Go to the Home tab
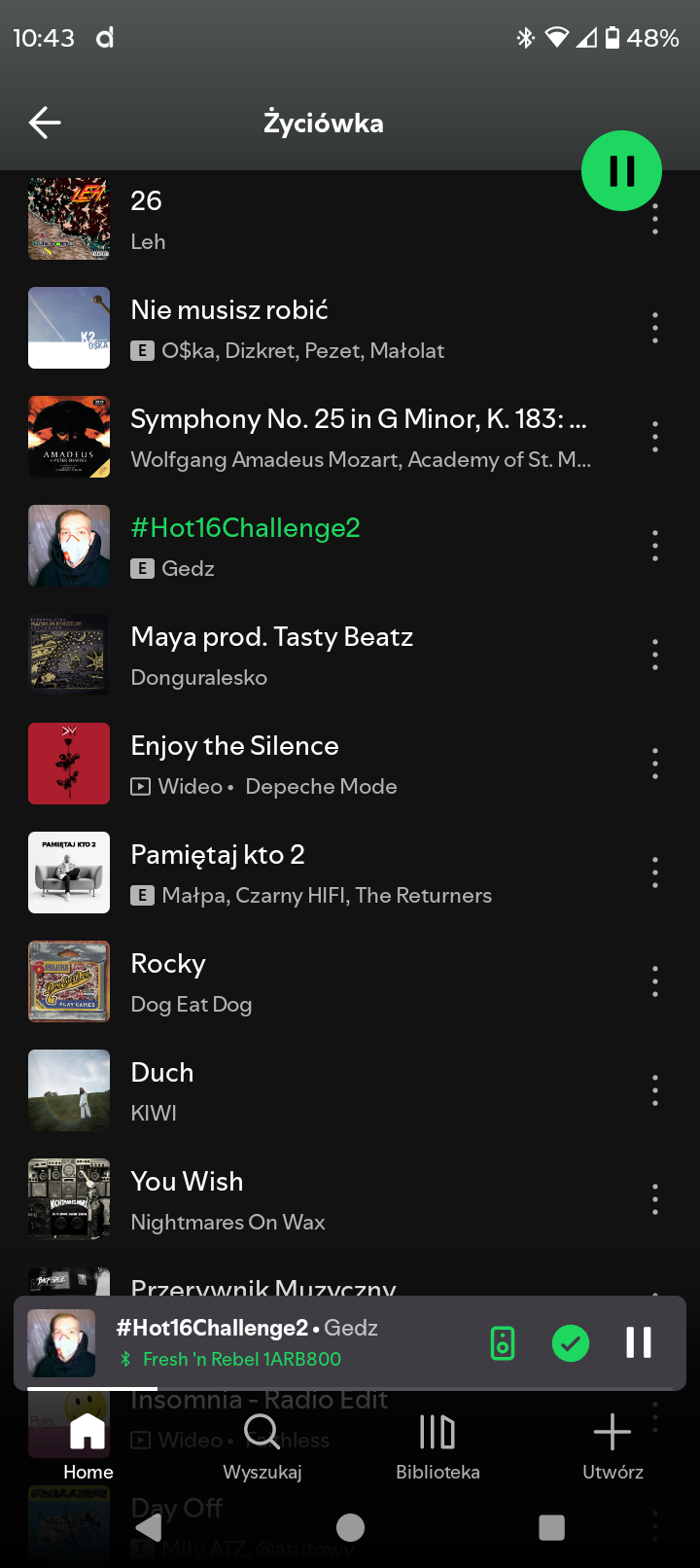The image size is (700, 1568). [x=87, y=1445]
